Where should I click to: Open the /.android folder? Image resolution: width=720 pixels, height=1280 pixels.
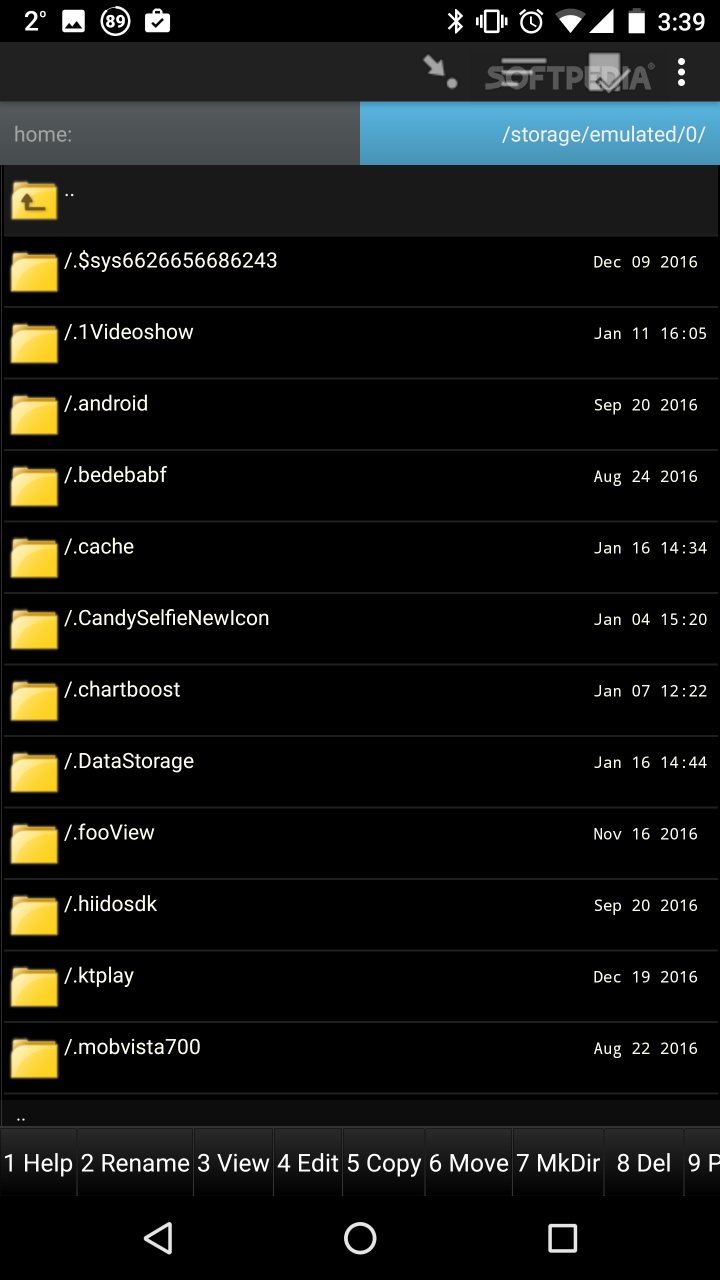click(360, 415)
